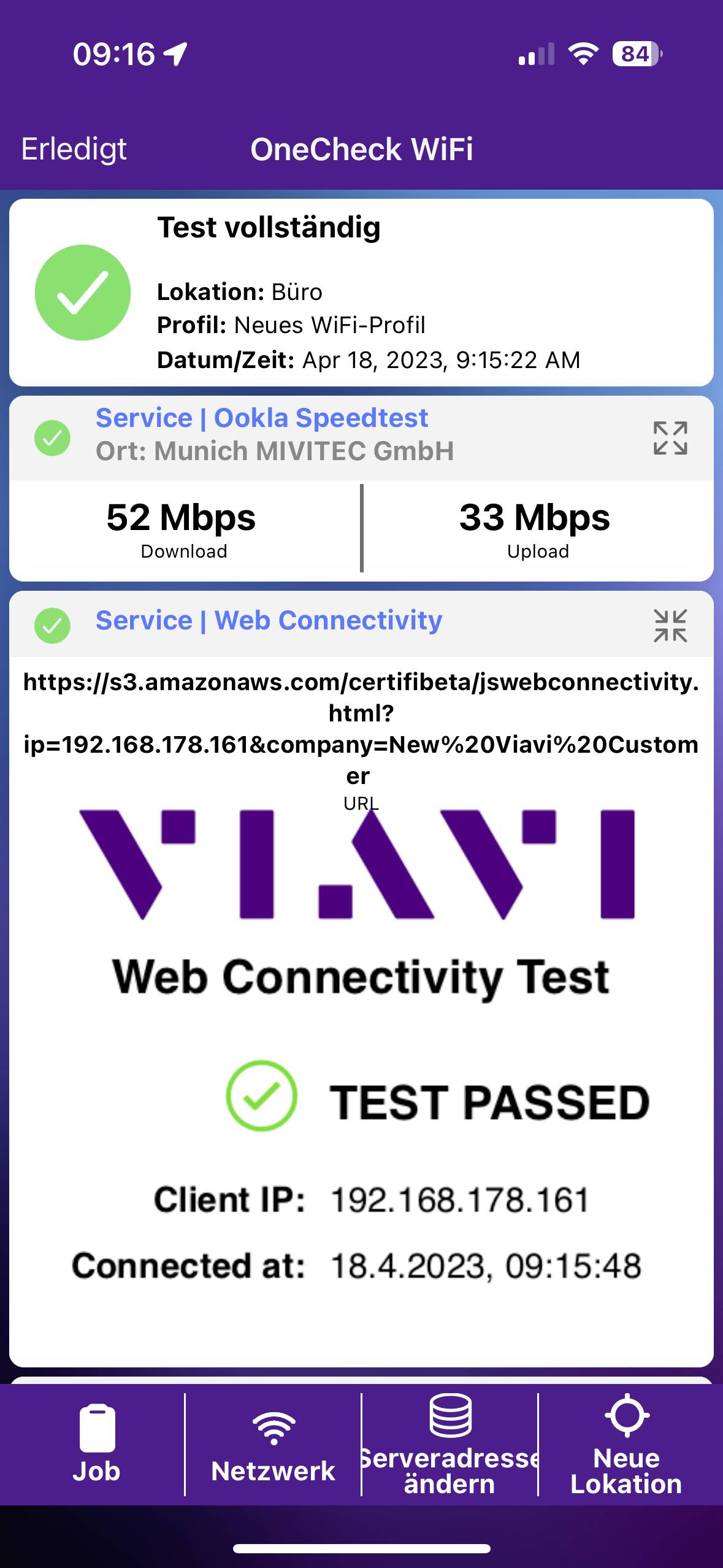Screen dimensions: 723x1568
Task: Toggle the Ookla Speedtest passed status indicator
Action: (52, 437)
